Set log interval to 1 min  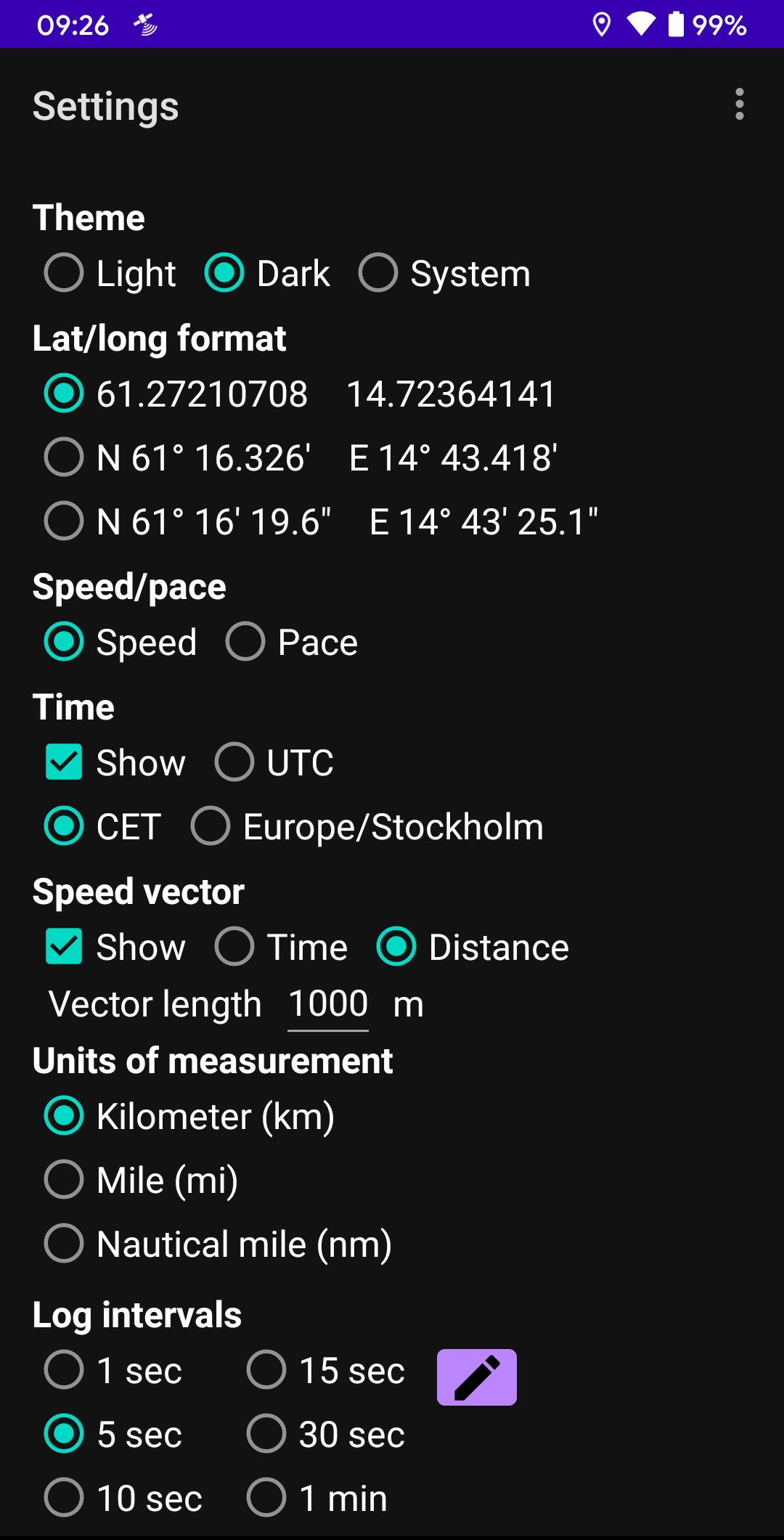(x=317, y=1499)
